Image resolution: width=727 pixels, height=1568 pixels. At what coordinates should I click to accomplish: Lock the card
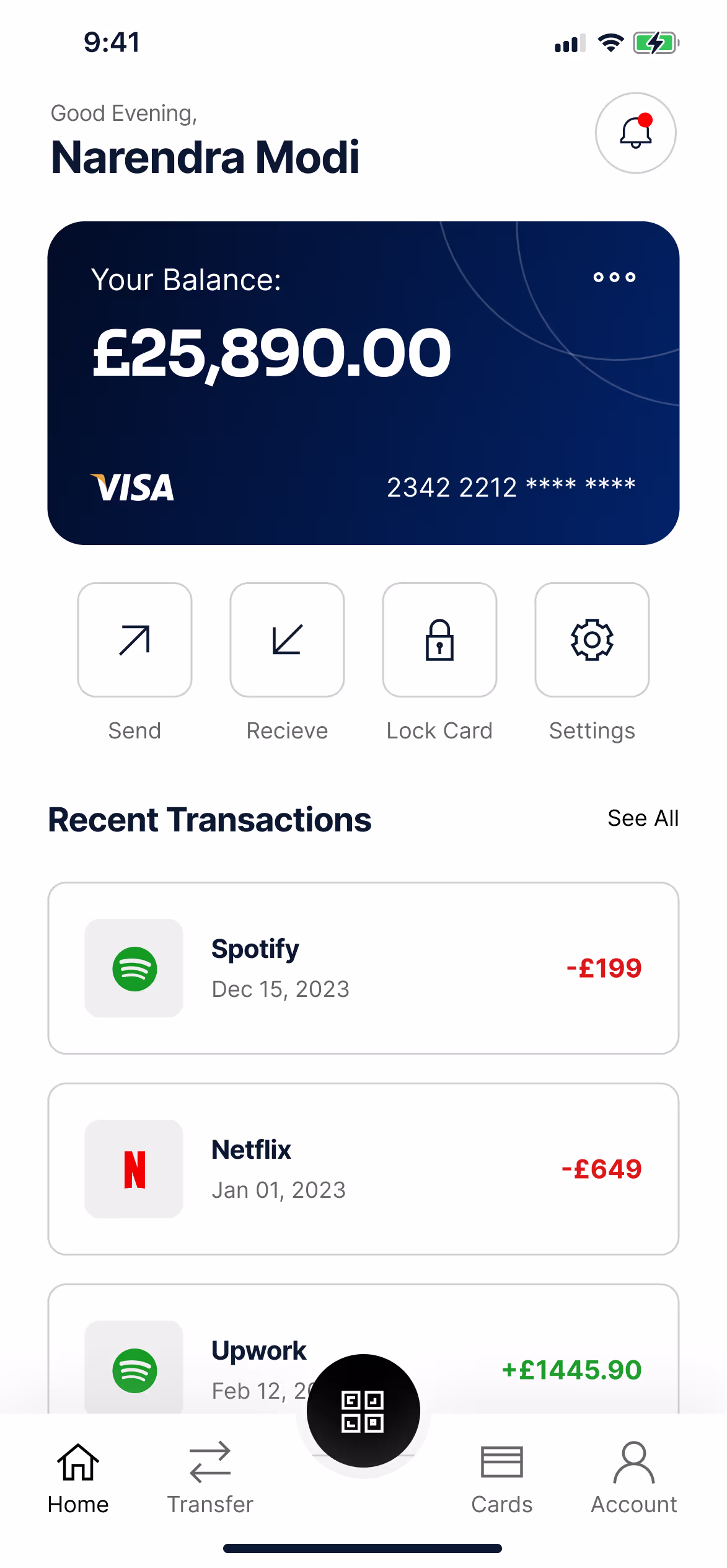click(x=439, y=640)
